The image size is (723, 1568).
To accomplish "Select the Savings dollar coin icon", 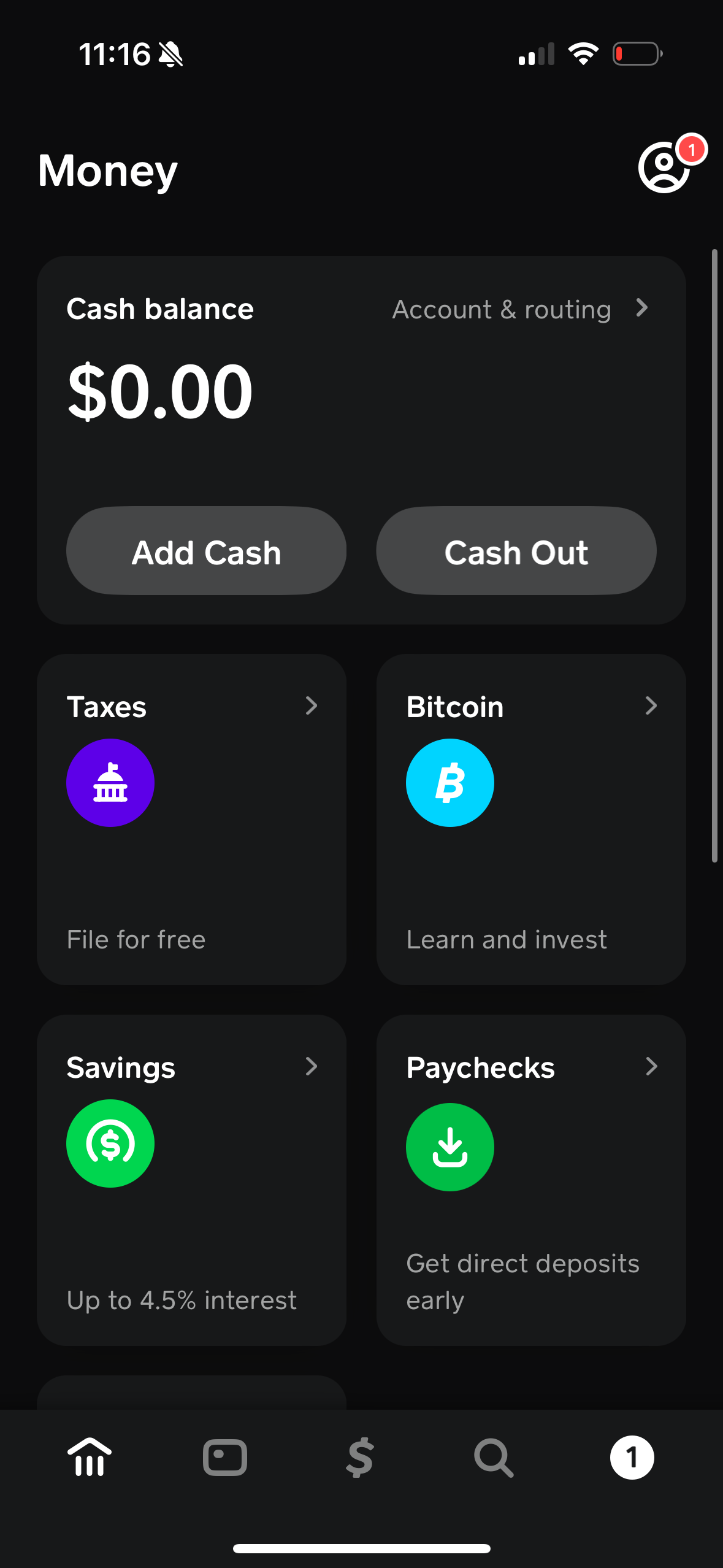I will click(x=110, y=1143).
